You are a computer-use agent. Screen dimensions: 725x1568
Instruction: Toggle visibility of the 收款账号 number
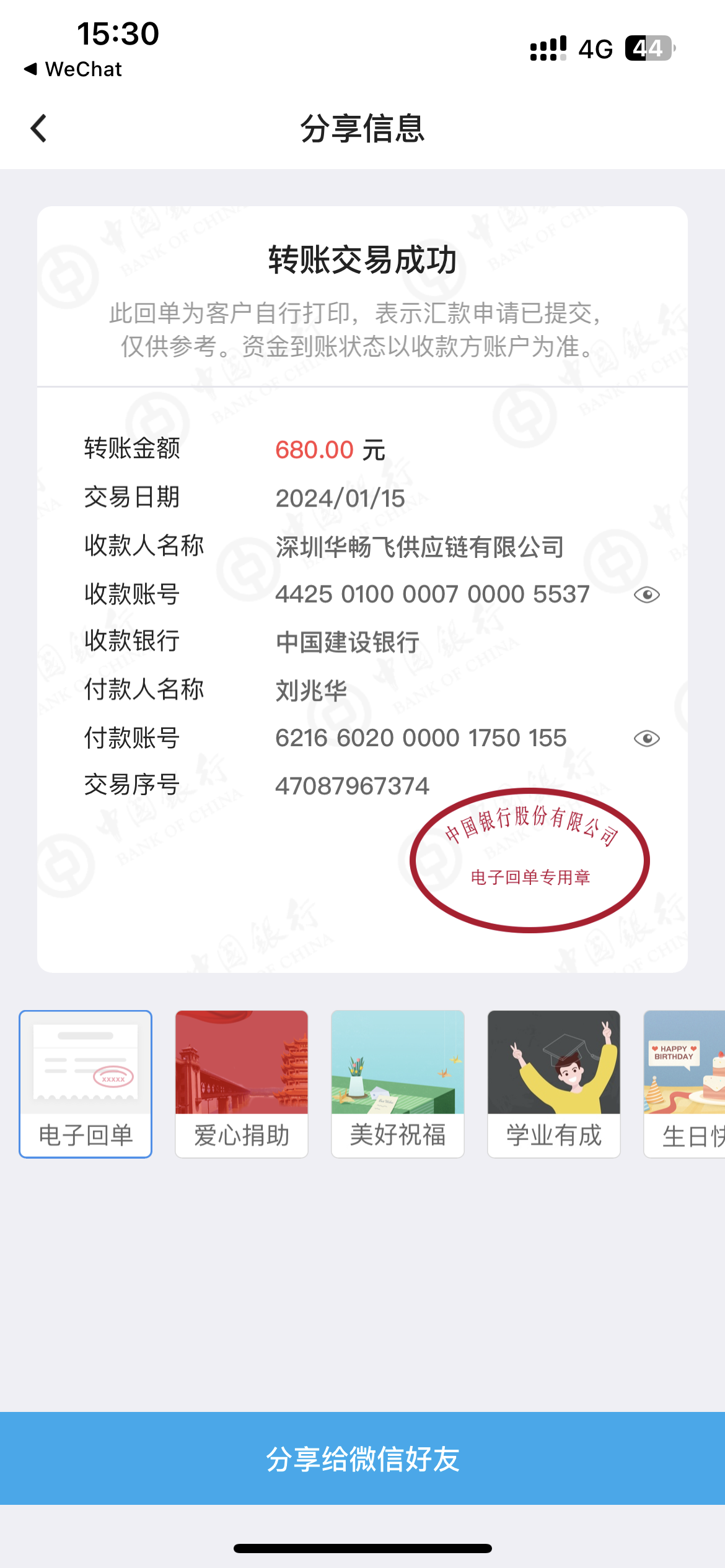[x=647, y=595]
